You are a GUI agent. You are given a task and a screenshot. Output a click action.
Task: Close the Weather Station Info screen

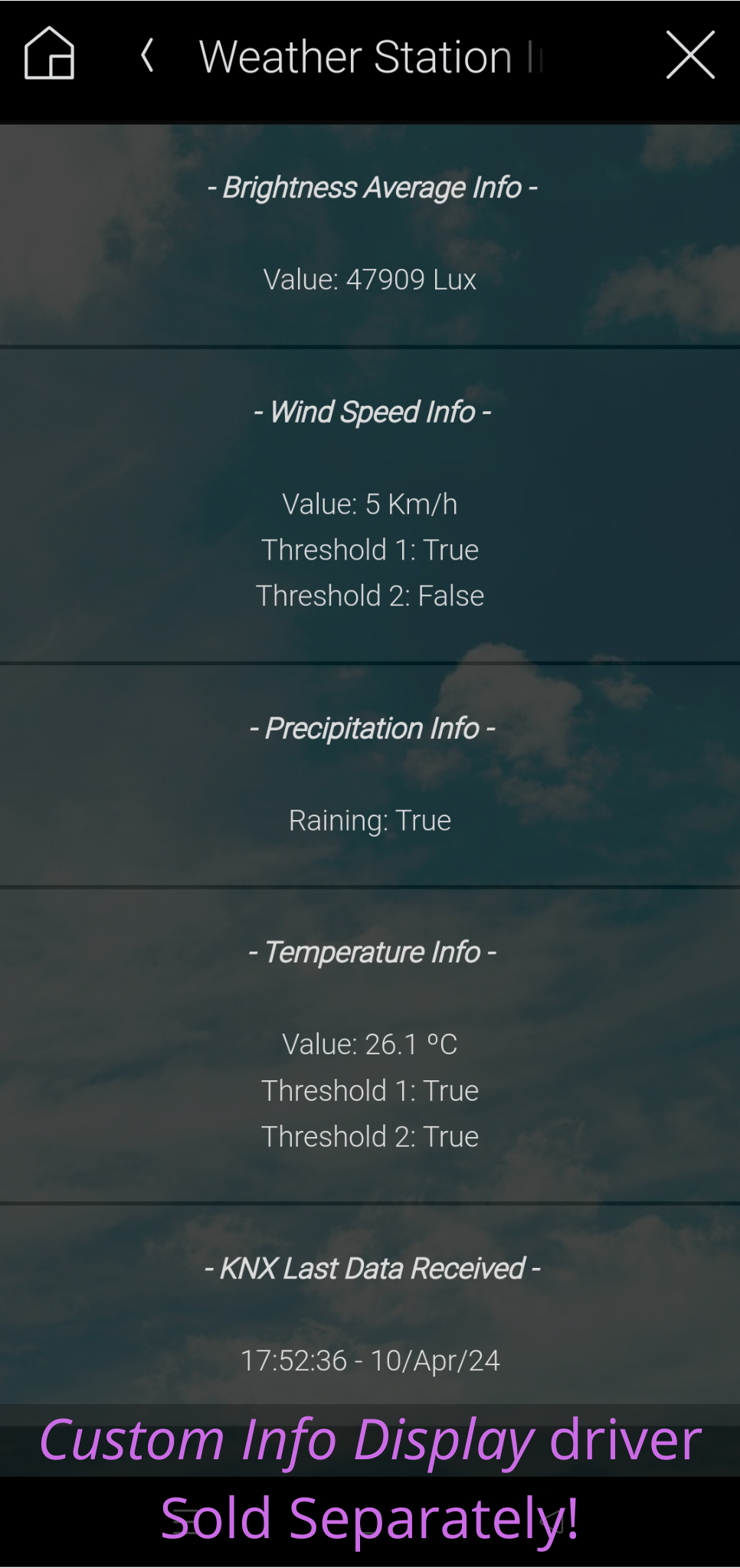coord(689,54)
